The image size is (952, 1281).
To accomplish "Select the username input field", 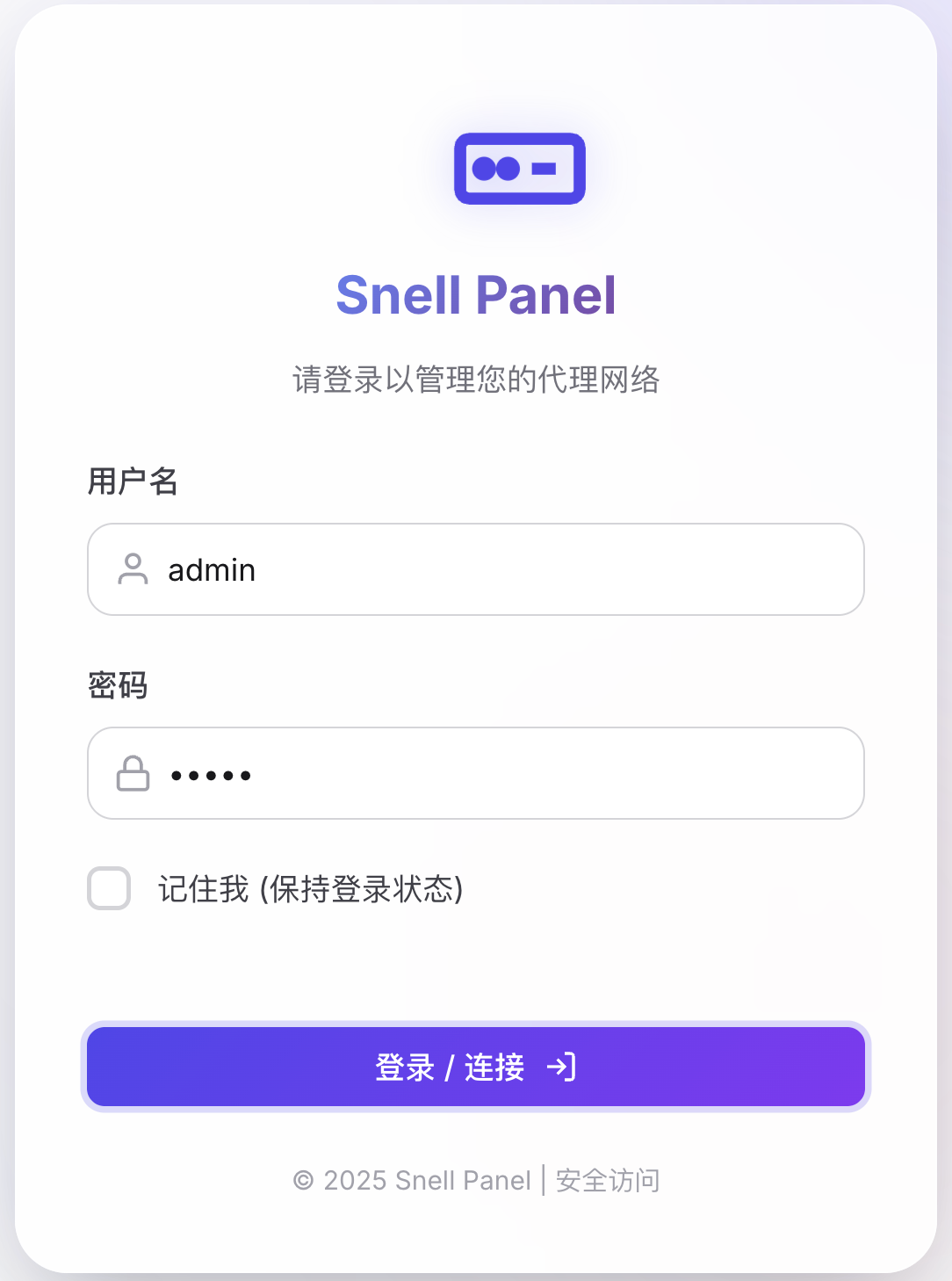I will click(476, 569).
